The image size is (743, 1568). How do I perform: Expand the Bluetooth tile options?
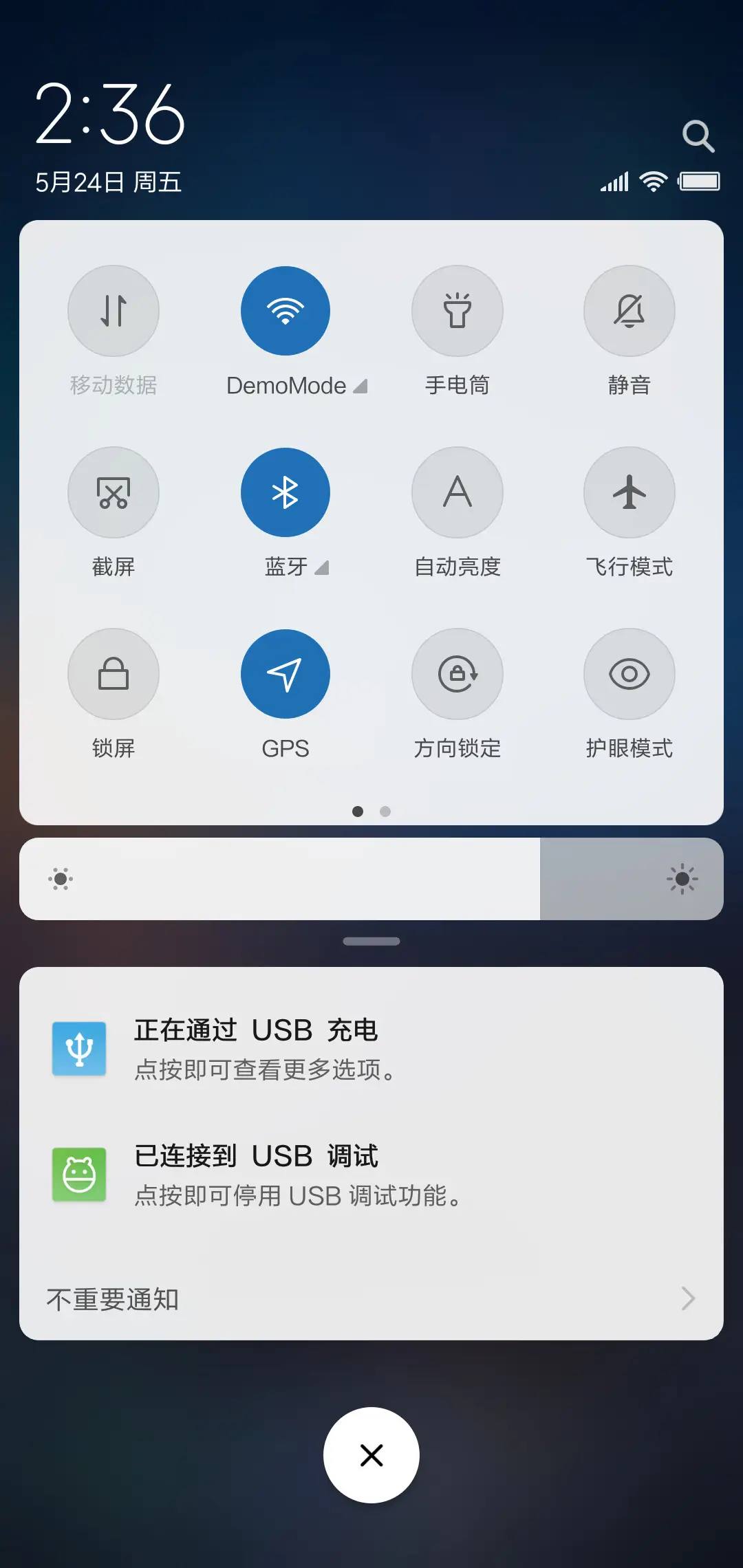[x=322, y=568]
